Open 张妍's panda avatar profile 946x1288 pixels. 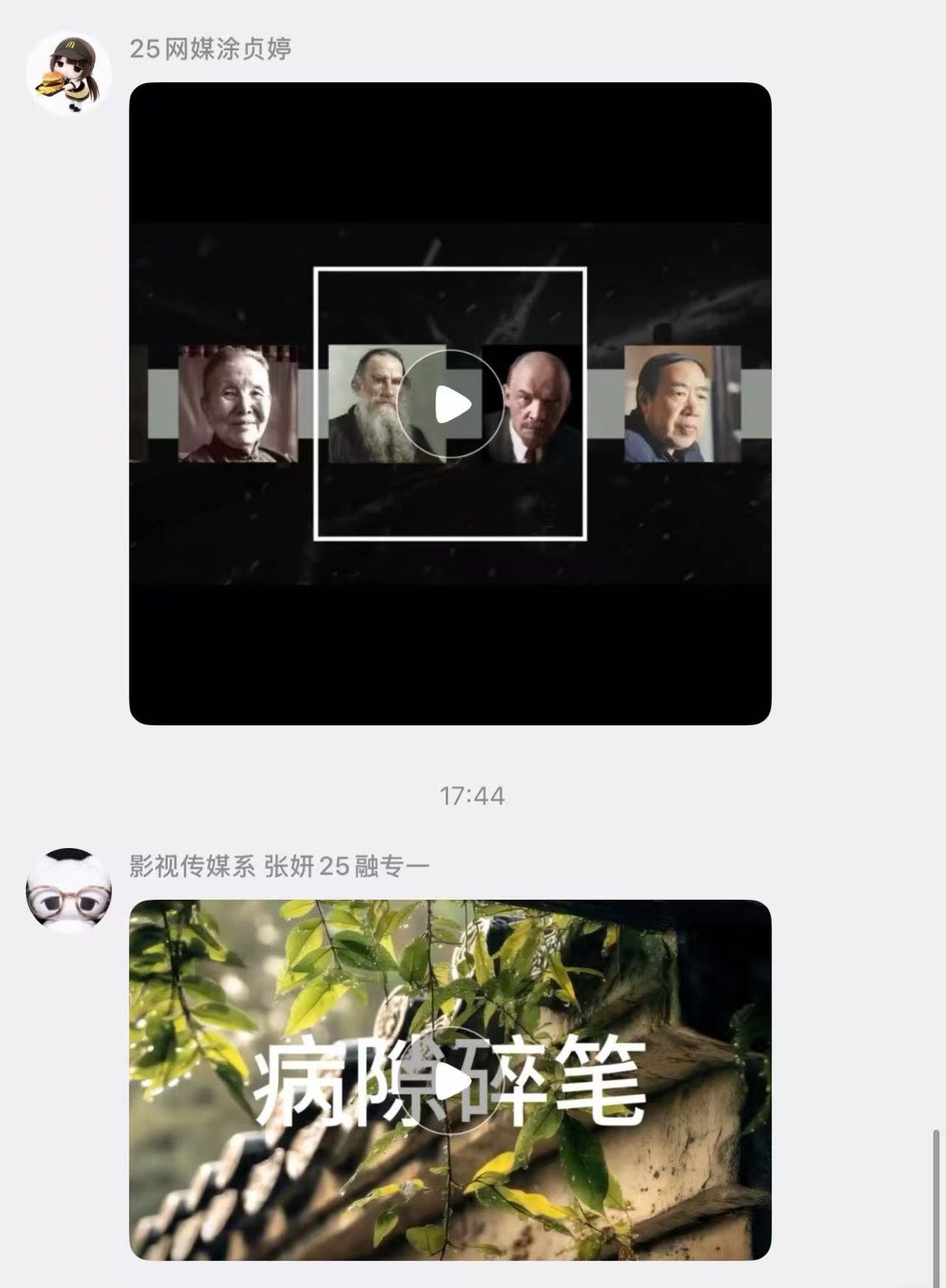coord(69,890)
